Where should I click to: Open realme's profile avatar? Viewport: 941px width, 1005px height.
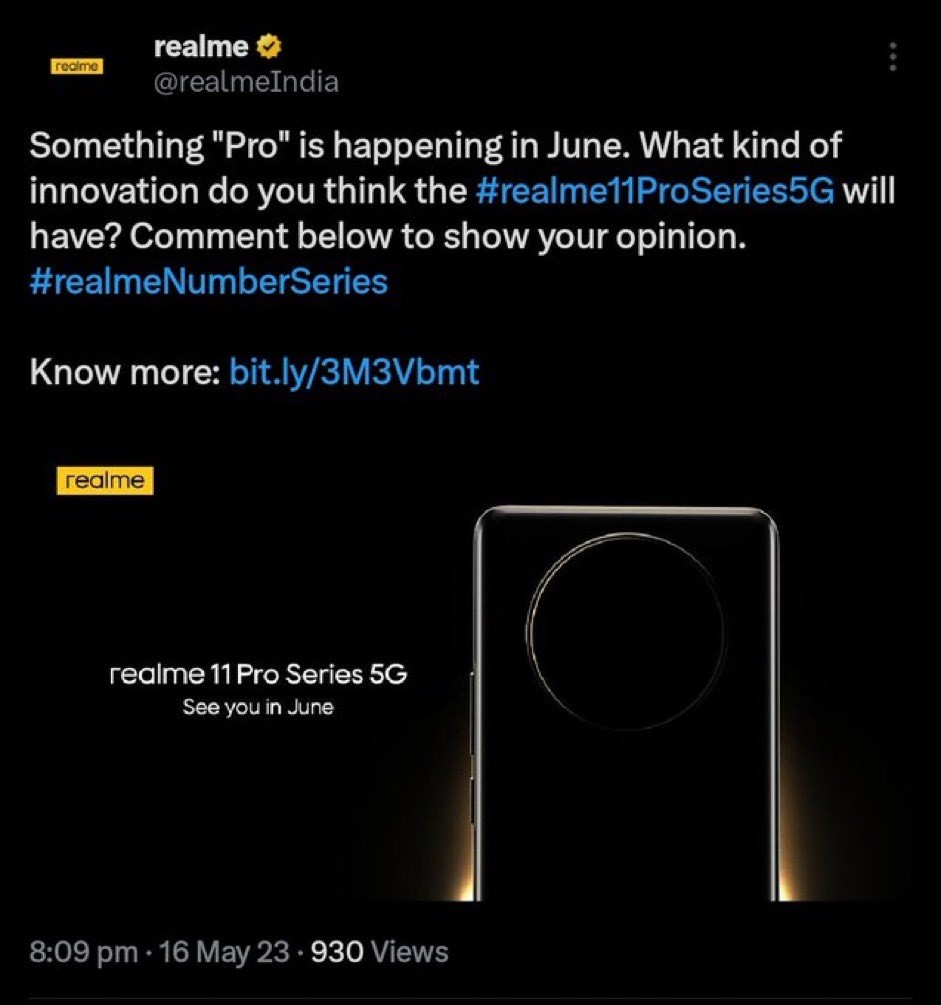(x=77, y=67)
